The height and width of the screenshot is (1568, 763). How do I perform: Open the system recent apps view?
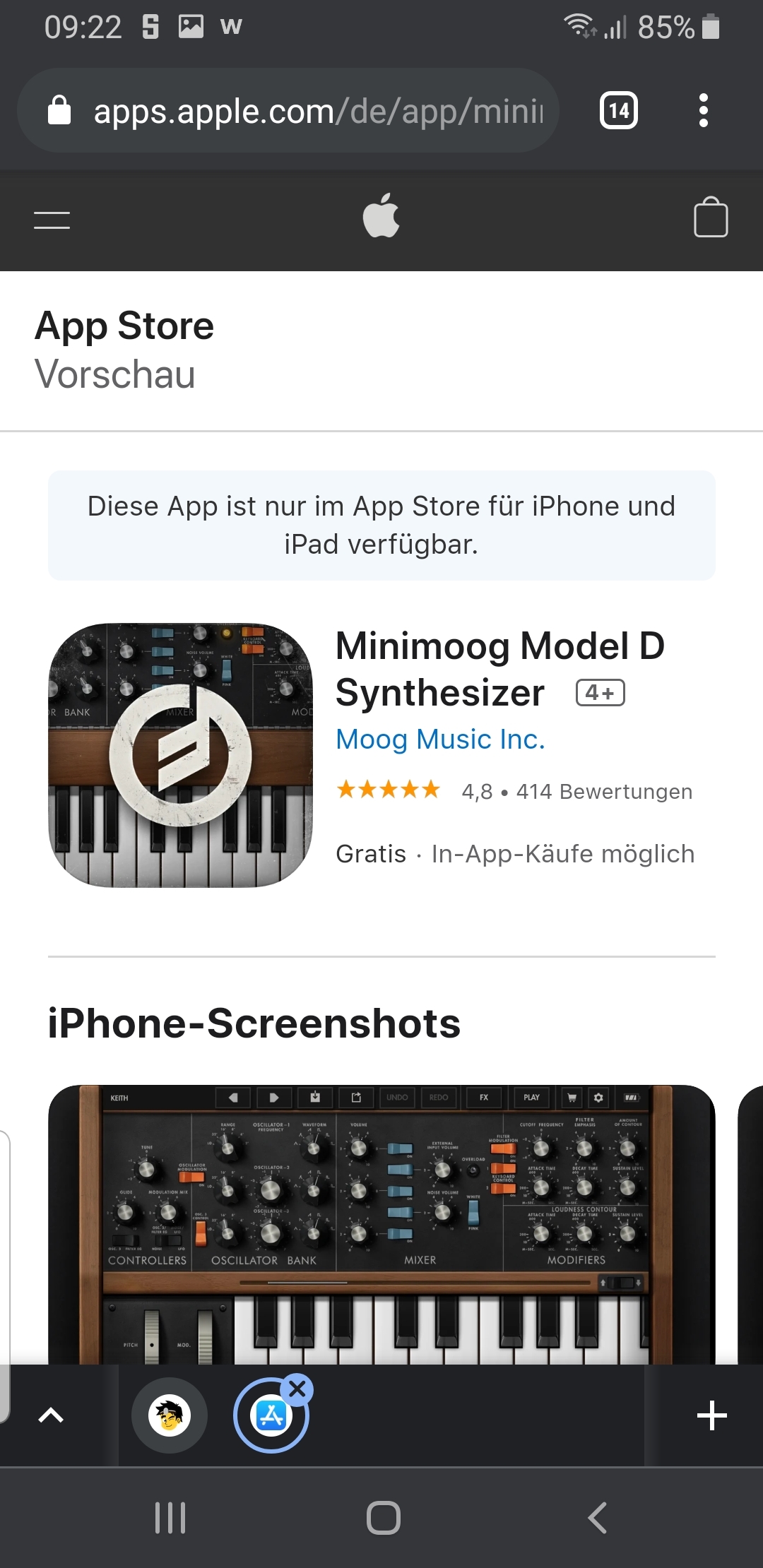coord(170,1517)
